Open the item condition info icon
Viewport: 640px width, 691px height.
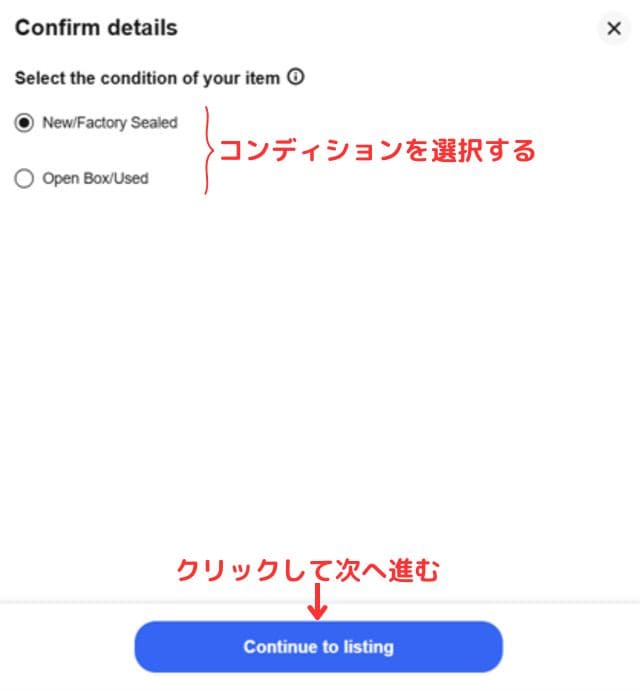(295, 77)
